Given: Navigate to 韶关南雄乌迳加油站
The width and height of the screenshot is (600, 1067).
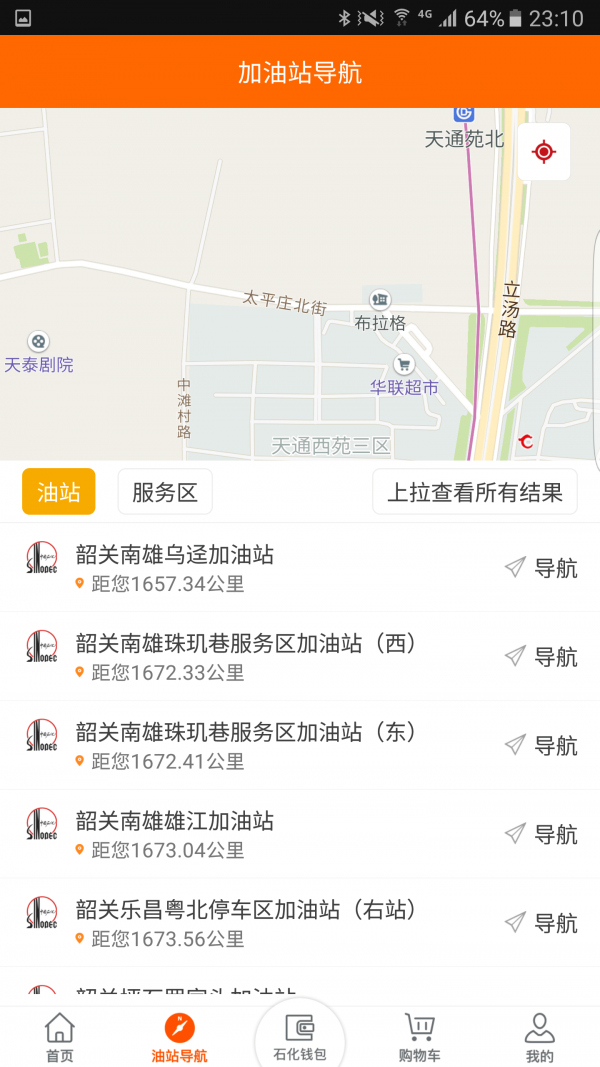Looking at the screenshot, I should (541, 568).
